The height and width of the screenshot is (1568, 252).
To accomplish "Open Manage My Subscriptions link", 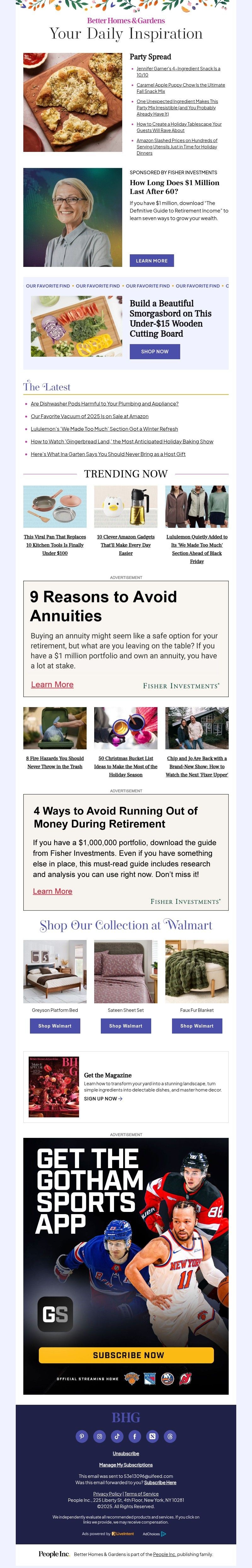I will (126, 1465).
